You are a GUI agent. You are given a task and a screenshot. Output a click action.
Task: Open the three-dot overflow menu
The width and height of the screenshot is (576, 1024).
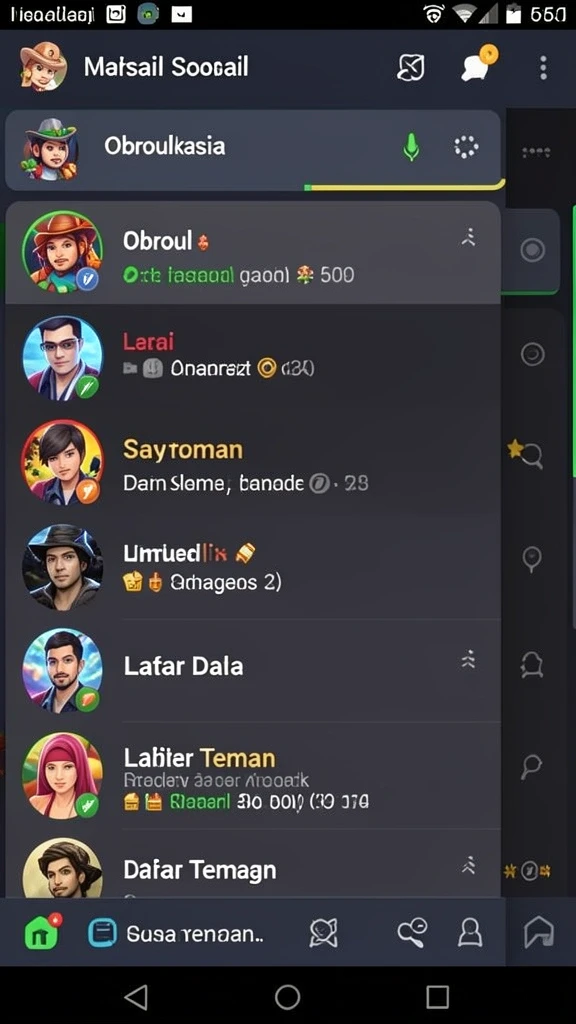pyautogui.click(x=543, y=68)
